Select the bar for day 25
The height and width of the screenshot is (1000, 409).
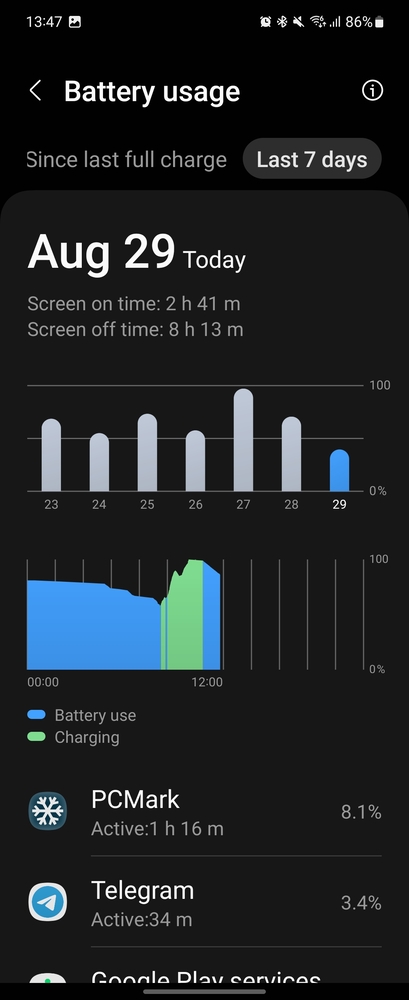pos(147,452)
